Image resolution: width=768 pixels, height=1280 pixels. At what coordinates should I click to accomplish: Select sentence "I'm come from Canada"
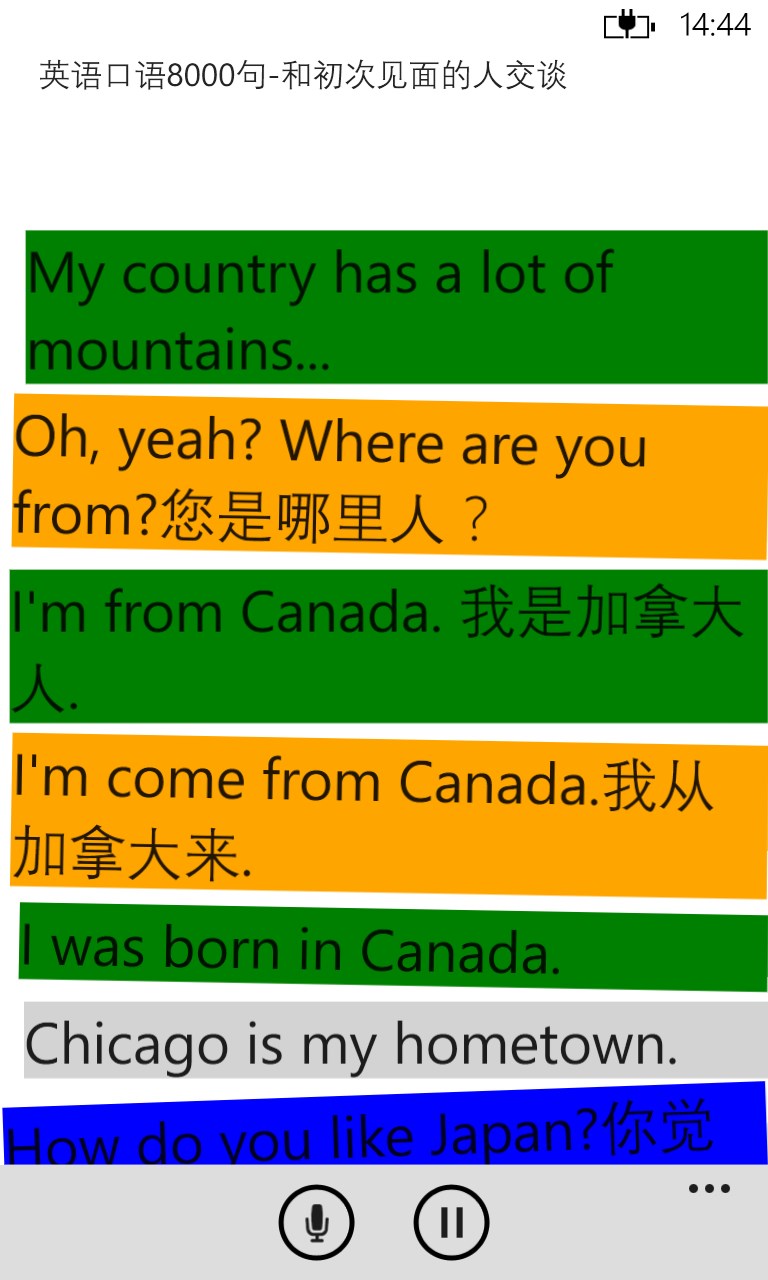tap(388, 815)
